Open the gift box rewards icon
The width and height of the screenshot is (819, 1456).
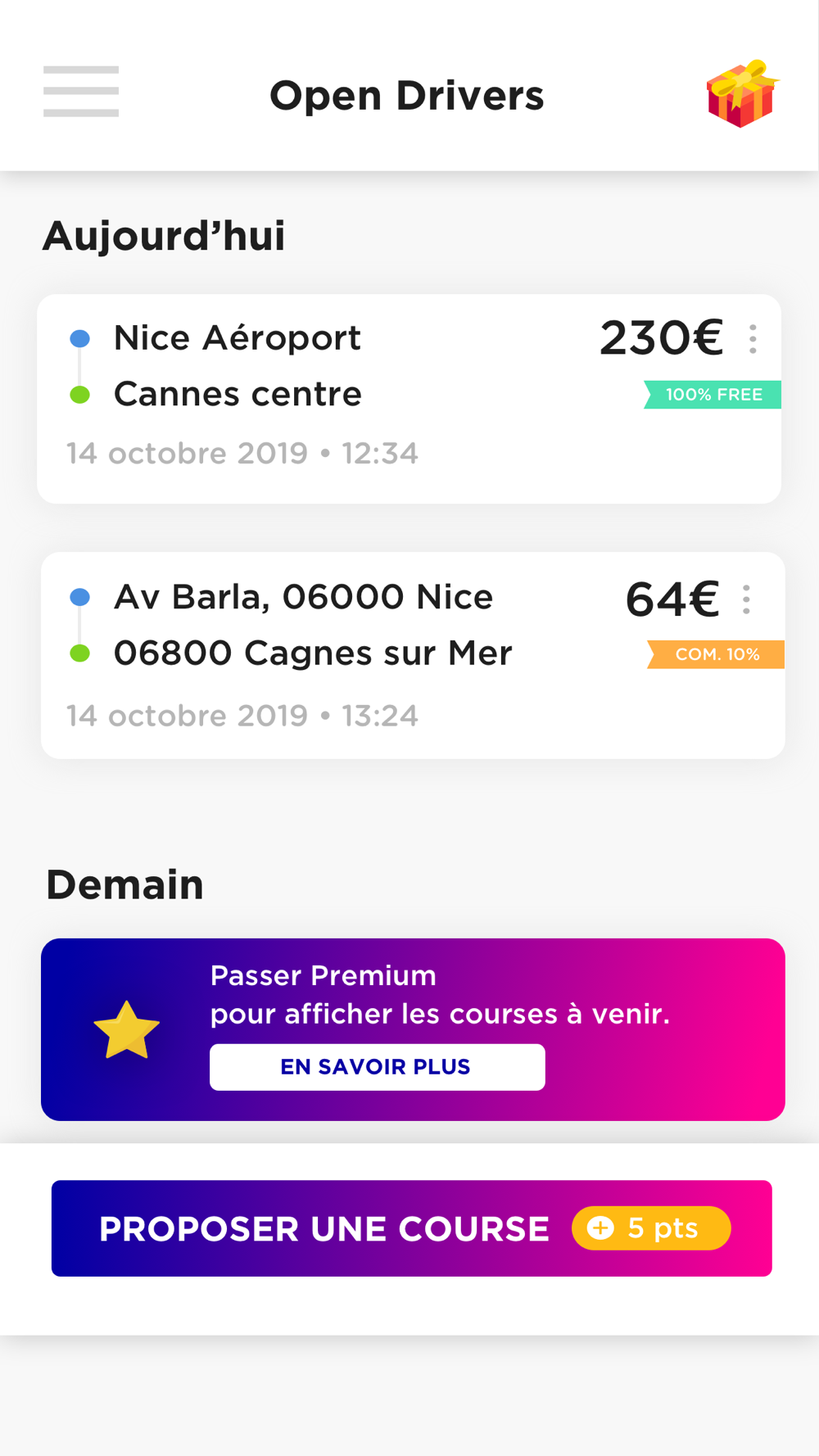(x=741, y=94)
